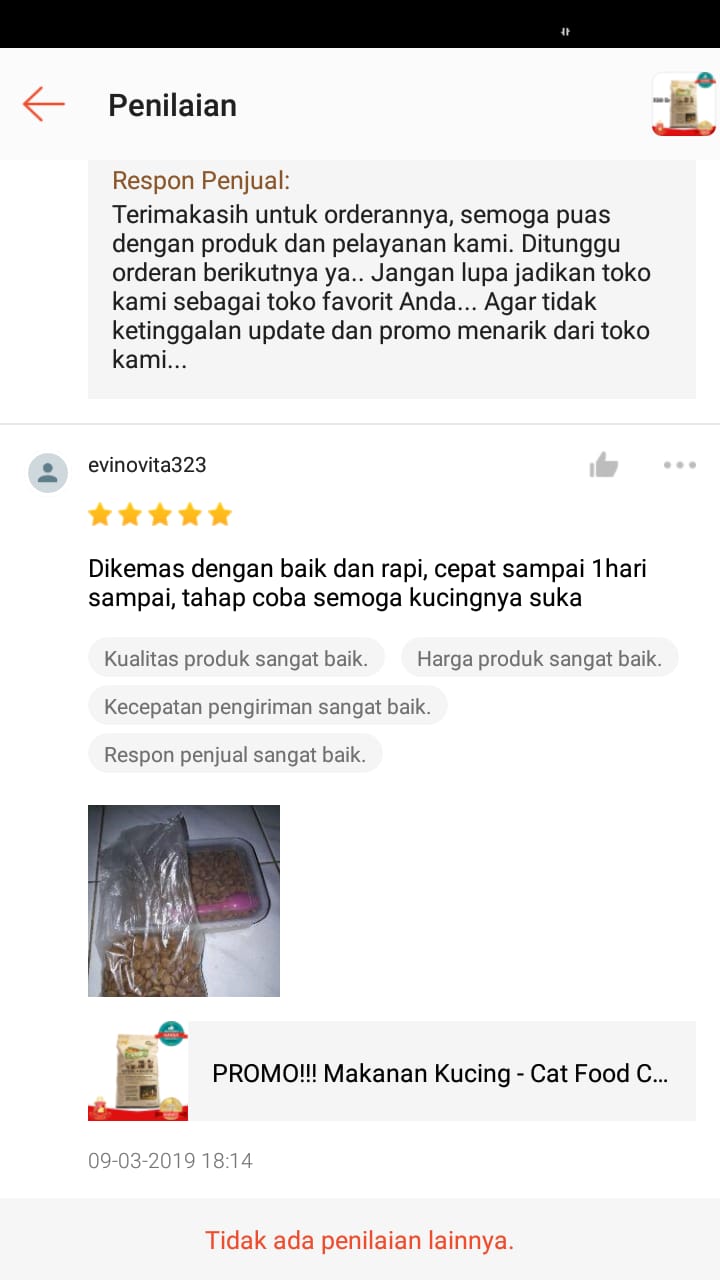Viewport: 720px width, 1280px height.
Task: Open the product thumbnail in the header
Action: coord(684,104)
